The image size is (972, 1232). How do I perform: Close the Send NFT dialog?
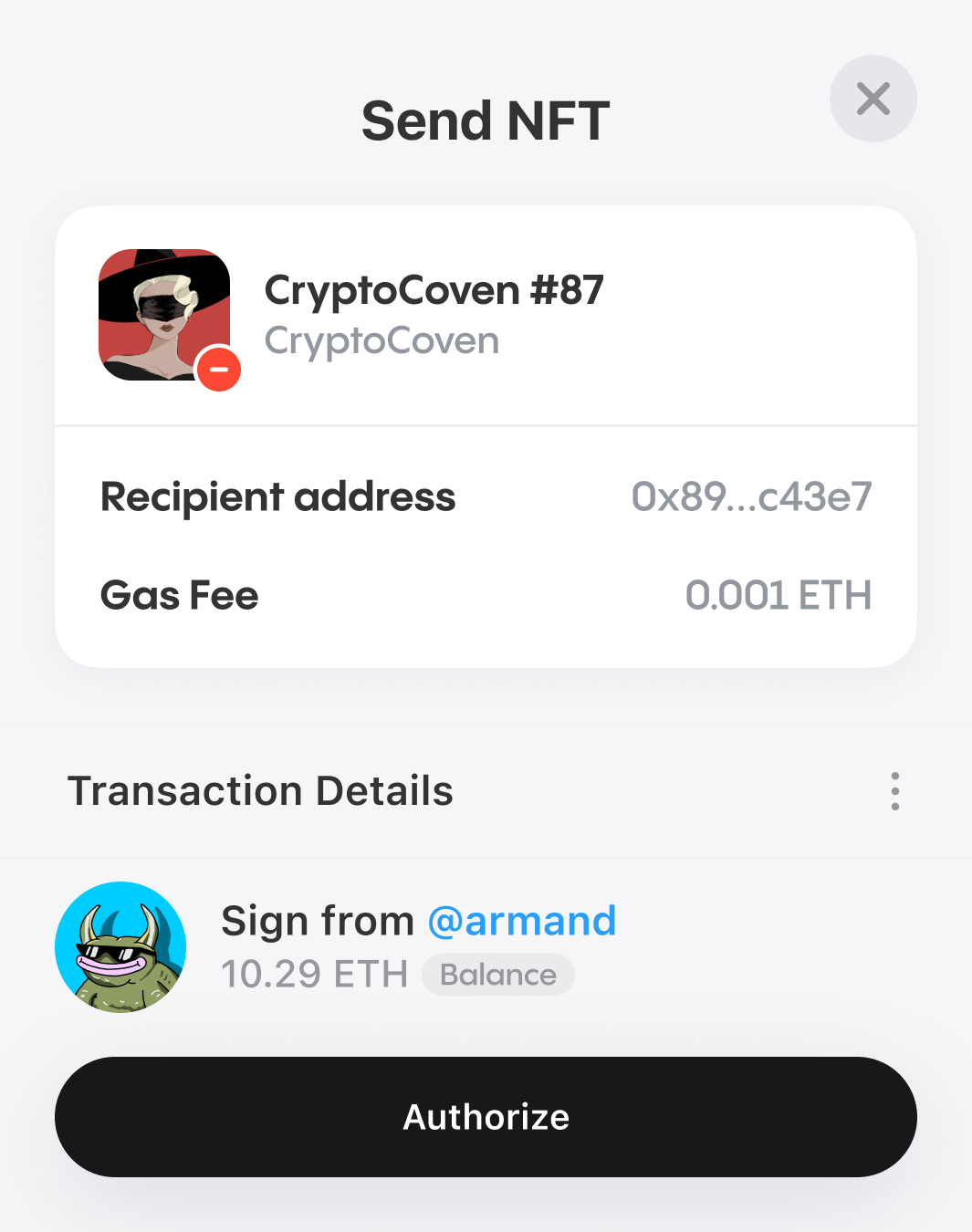point(873,99)
